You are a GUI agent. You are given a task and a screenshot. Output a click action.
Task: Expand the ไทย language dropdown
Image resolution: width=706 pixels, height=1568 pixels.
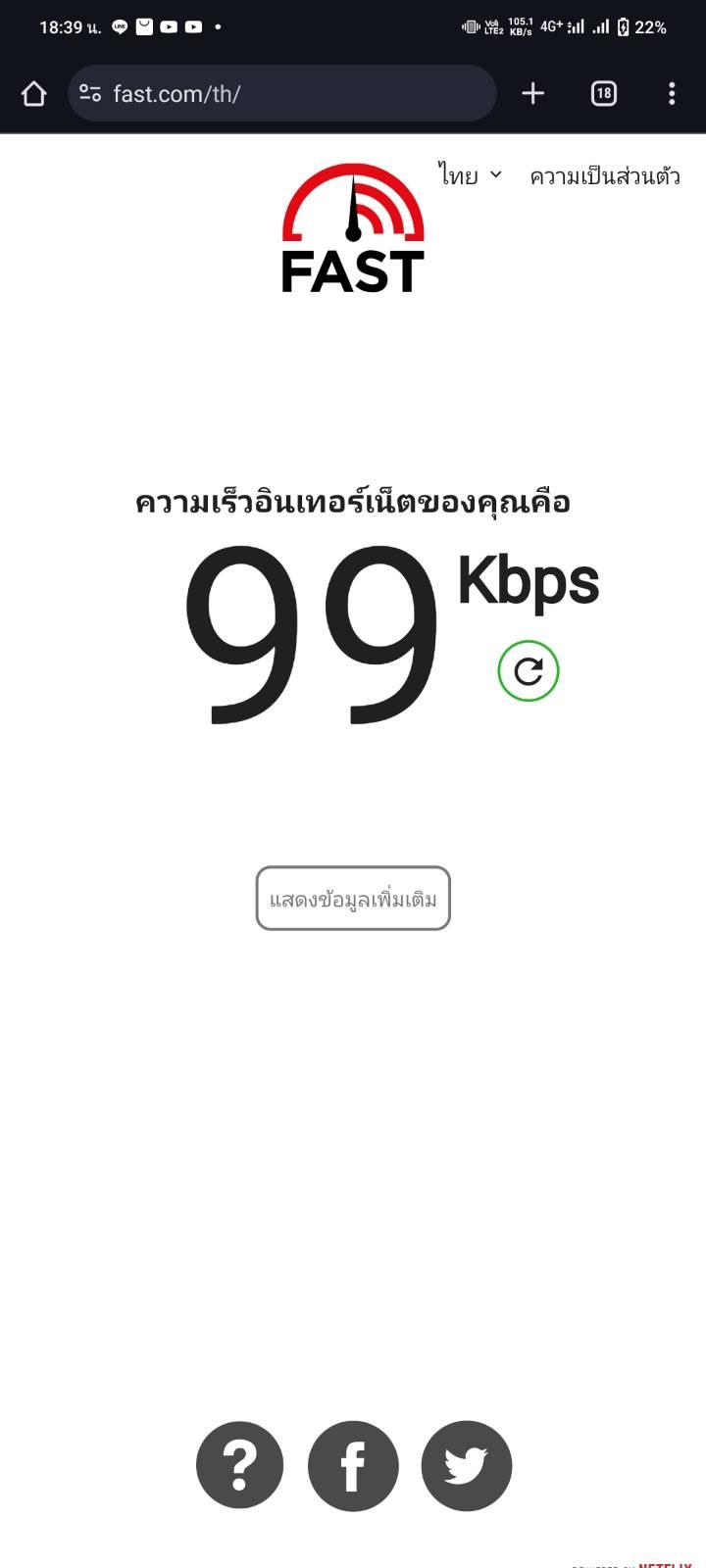click(470, 175)
